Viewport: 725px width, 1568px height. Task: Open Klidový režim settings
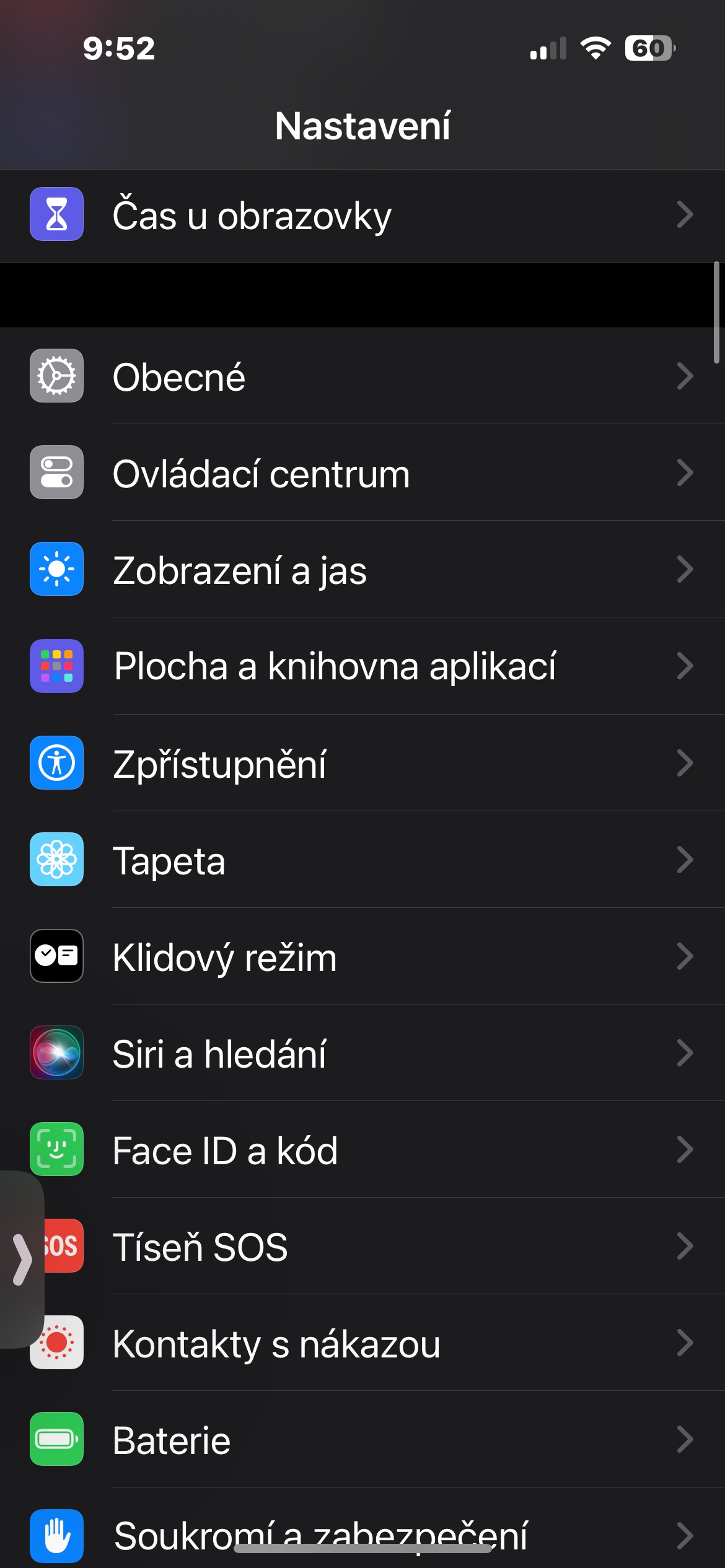pyautogui.click(x=362, y=956)
